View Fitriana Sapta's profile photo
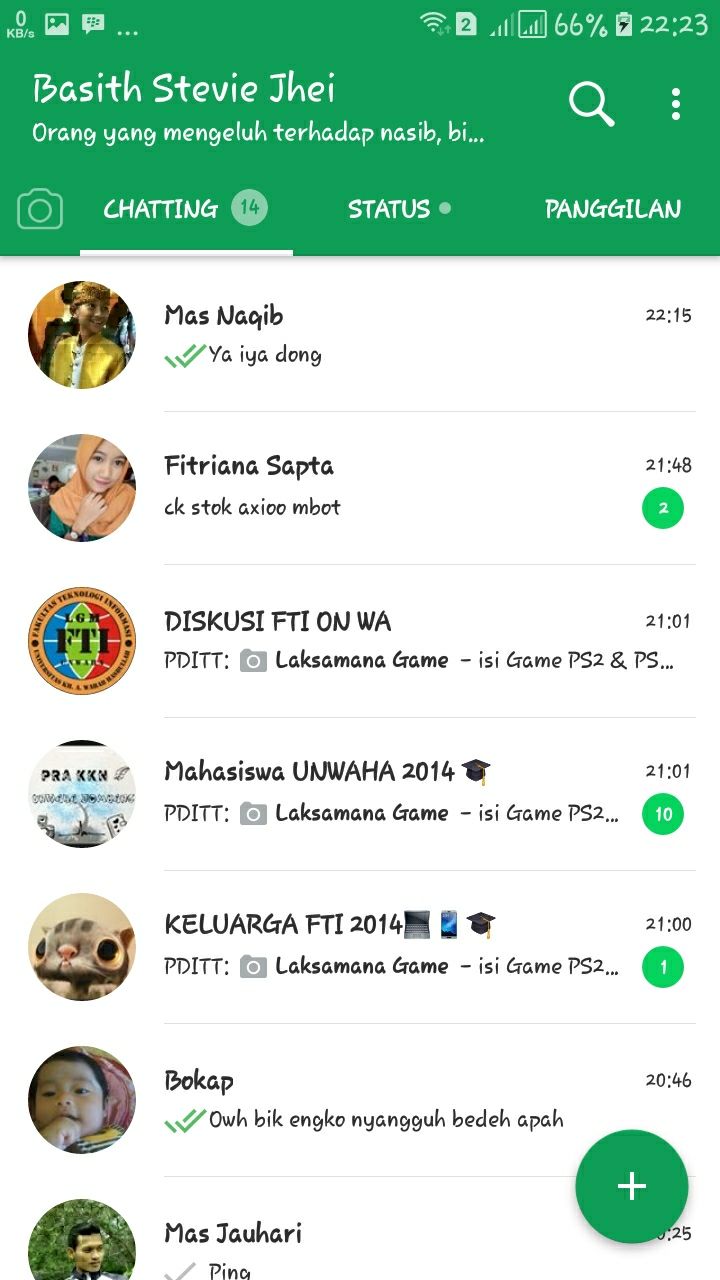720x1280 pixels. 82,488
